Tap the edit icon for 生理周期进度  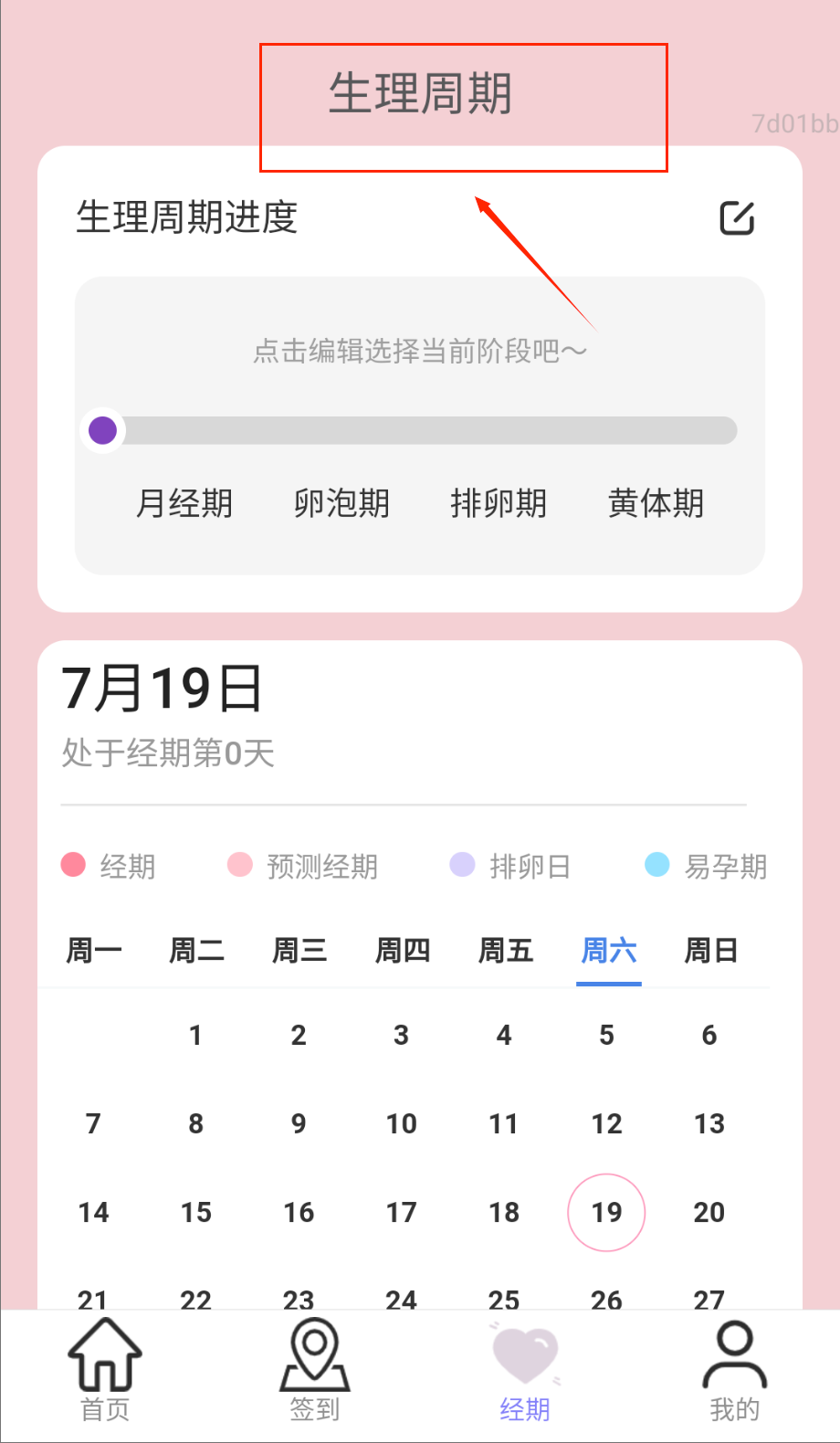pos(737,218)
